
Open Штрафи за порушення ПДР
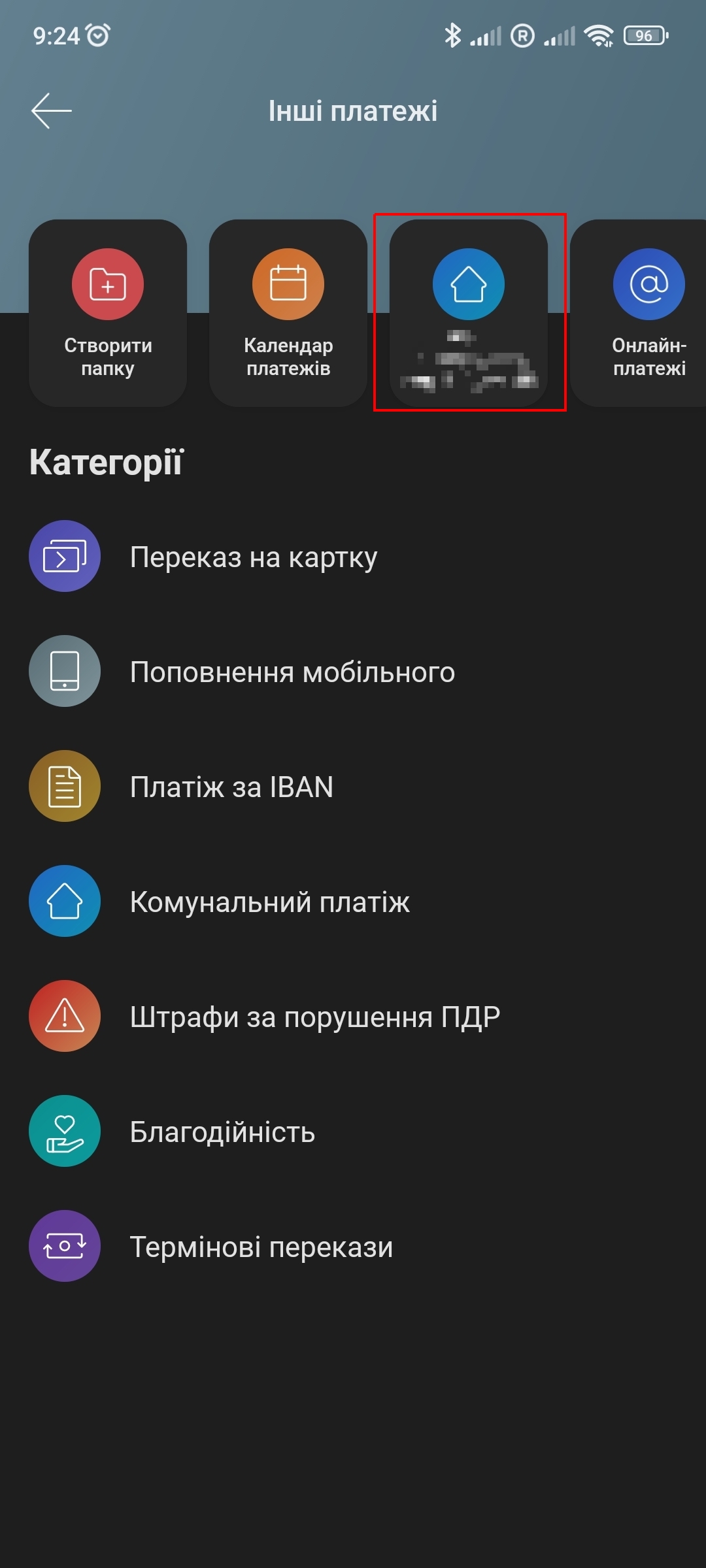click(x=353, y=1017)
